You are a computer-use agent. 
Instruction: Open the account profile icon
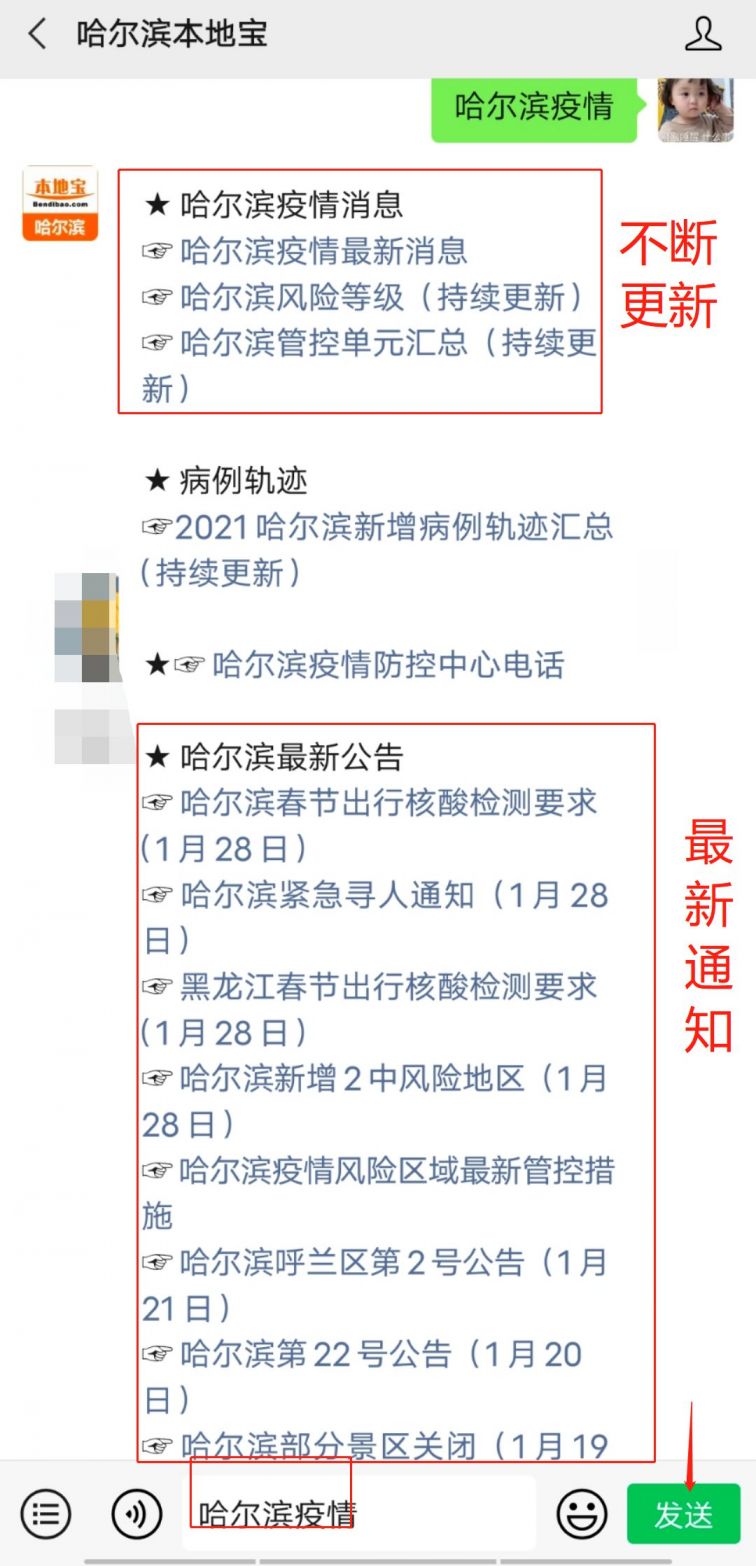click(703, 34)
